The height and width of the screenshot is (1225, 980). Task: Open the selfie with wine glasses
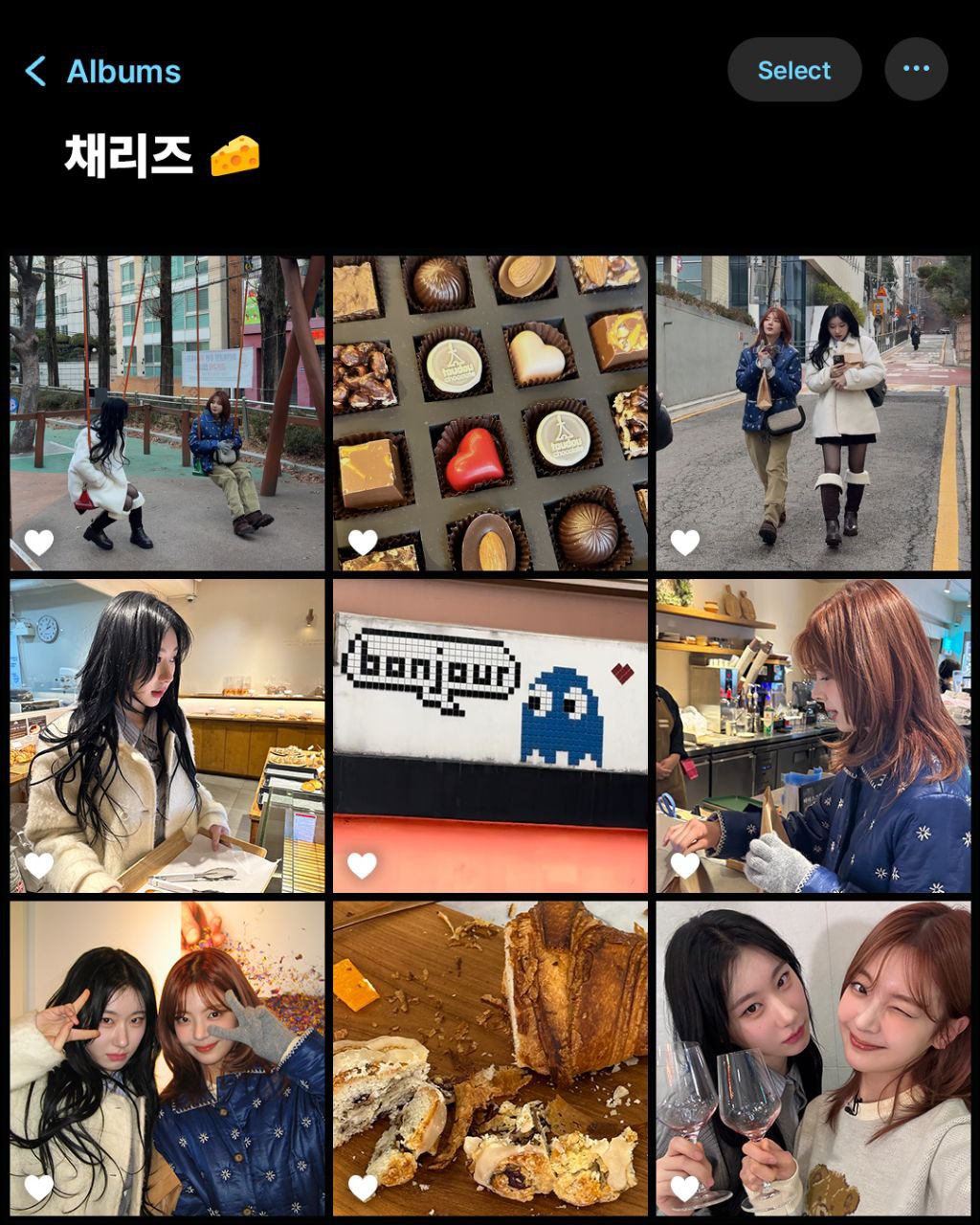click(813, 1058)
